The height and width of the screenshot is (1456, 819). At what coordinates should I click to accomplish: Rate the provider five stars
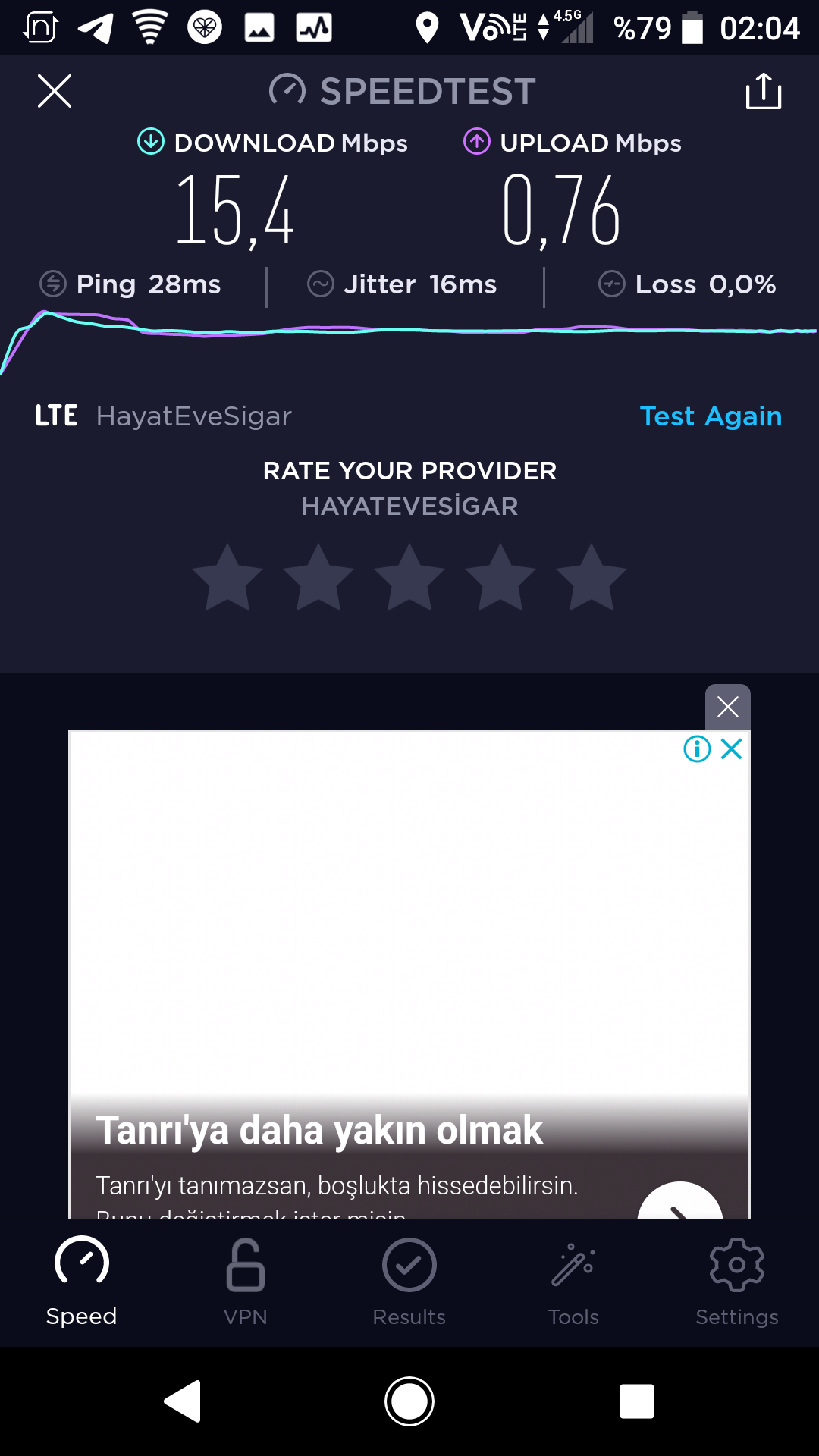pyautogui.click(x=591, y=578)
